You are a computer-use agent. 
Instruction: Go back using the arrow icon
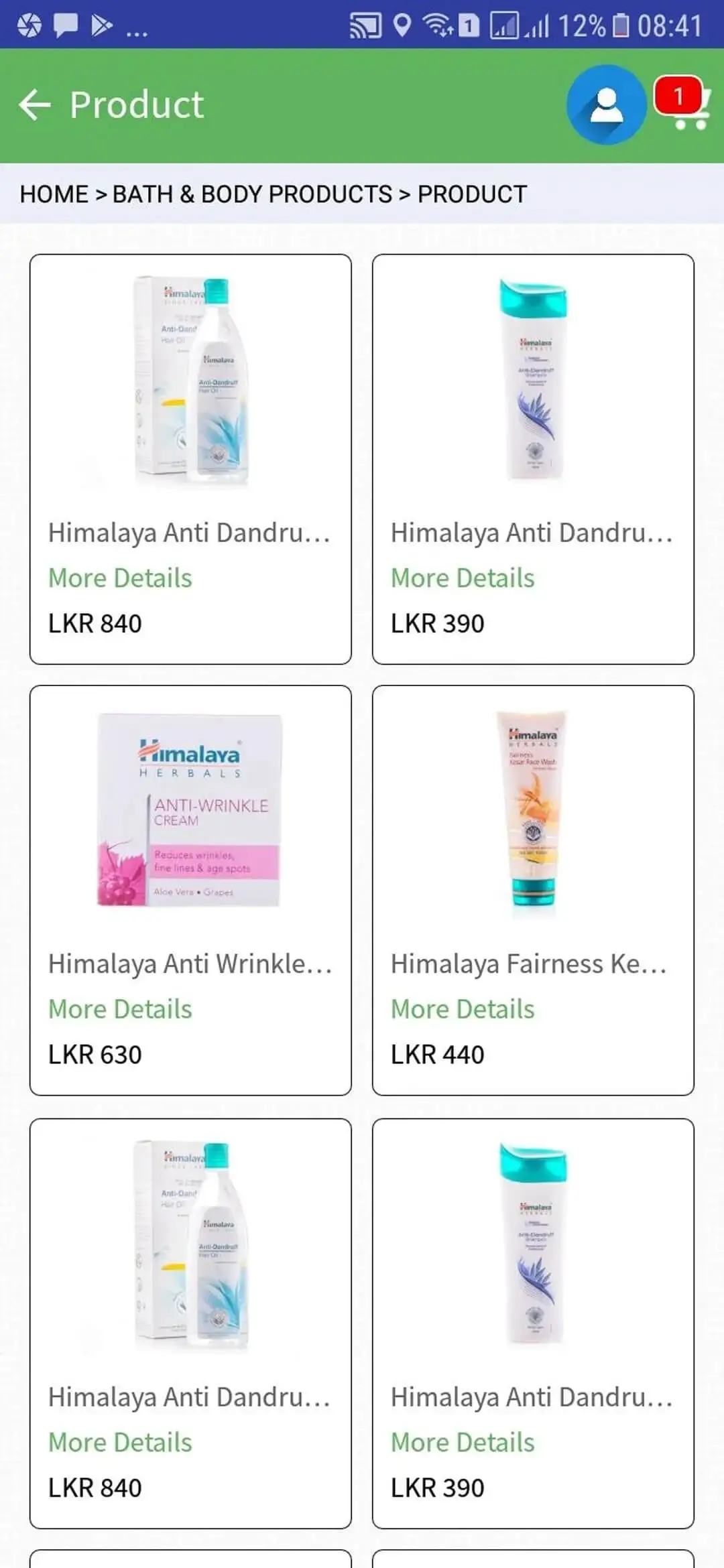[x=35, y=105]
